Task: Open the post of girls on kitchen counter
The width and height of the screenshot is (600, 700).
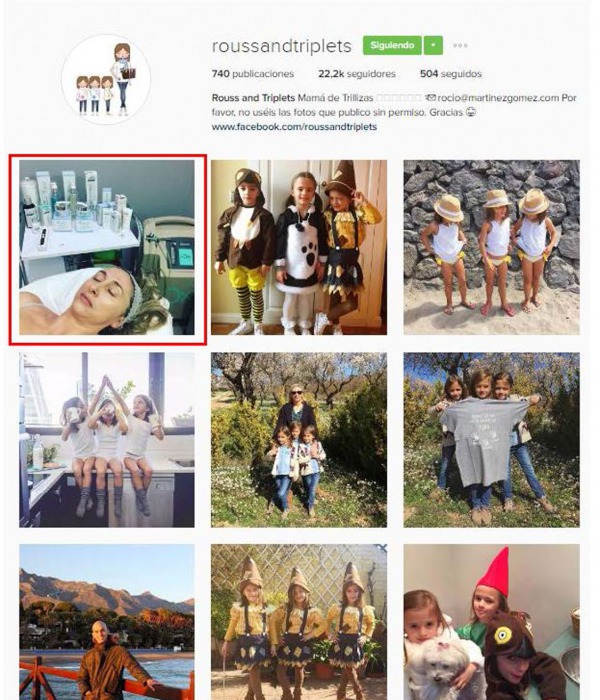Action: pos(107,440)
